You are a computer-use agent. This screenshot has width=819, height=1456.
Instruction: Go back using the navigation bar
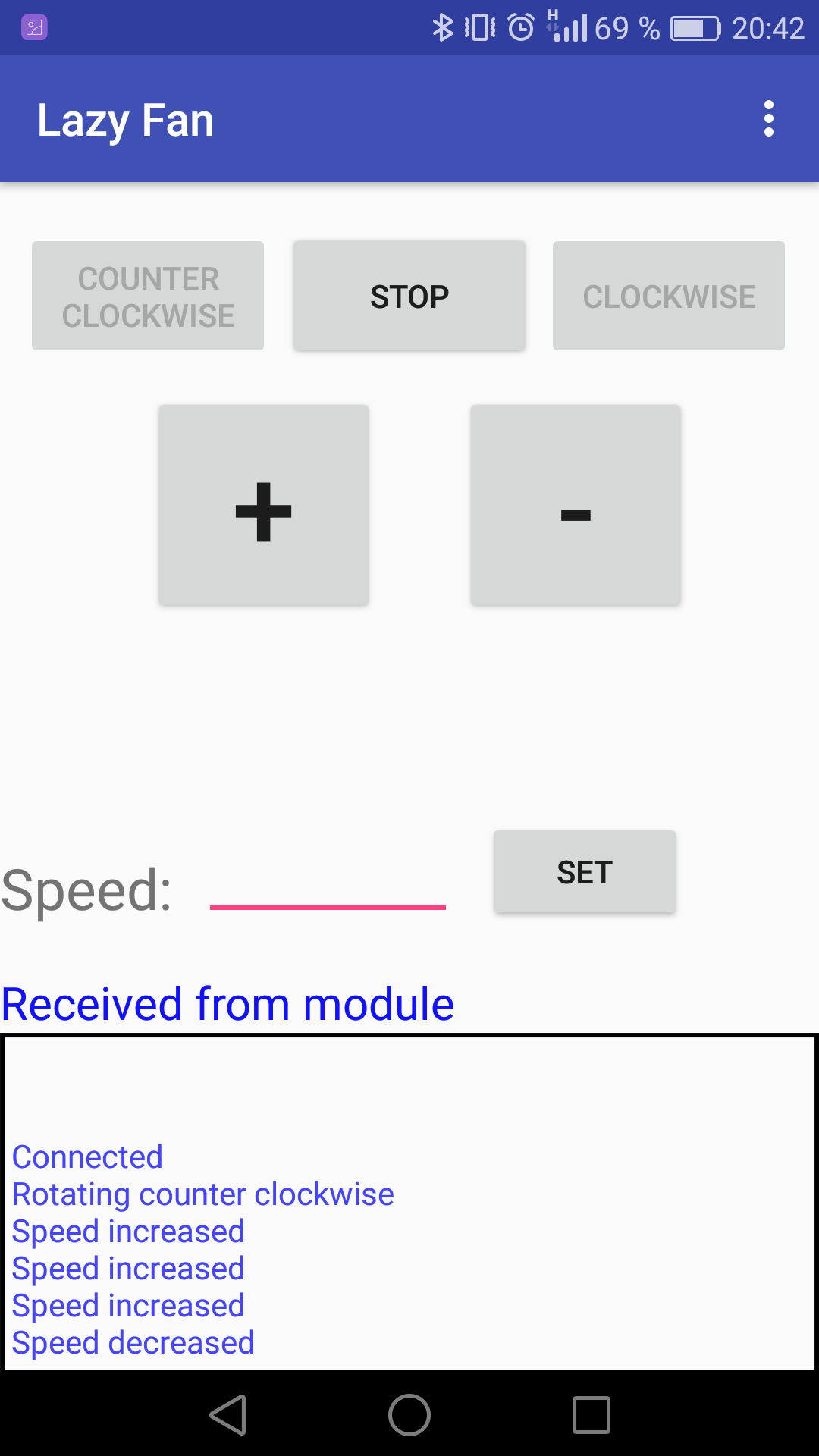click(227, 1415)
